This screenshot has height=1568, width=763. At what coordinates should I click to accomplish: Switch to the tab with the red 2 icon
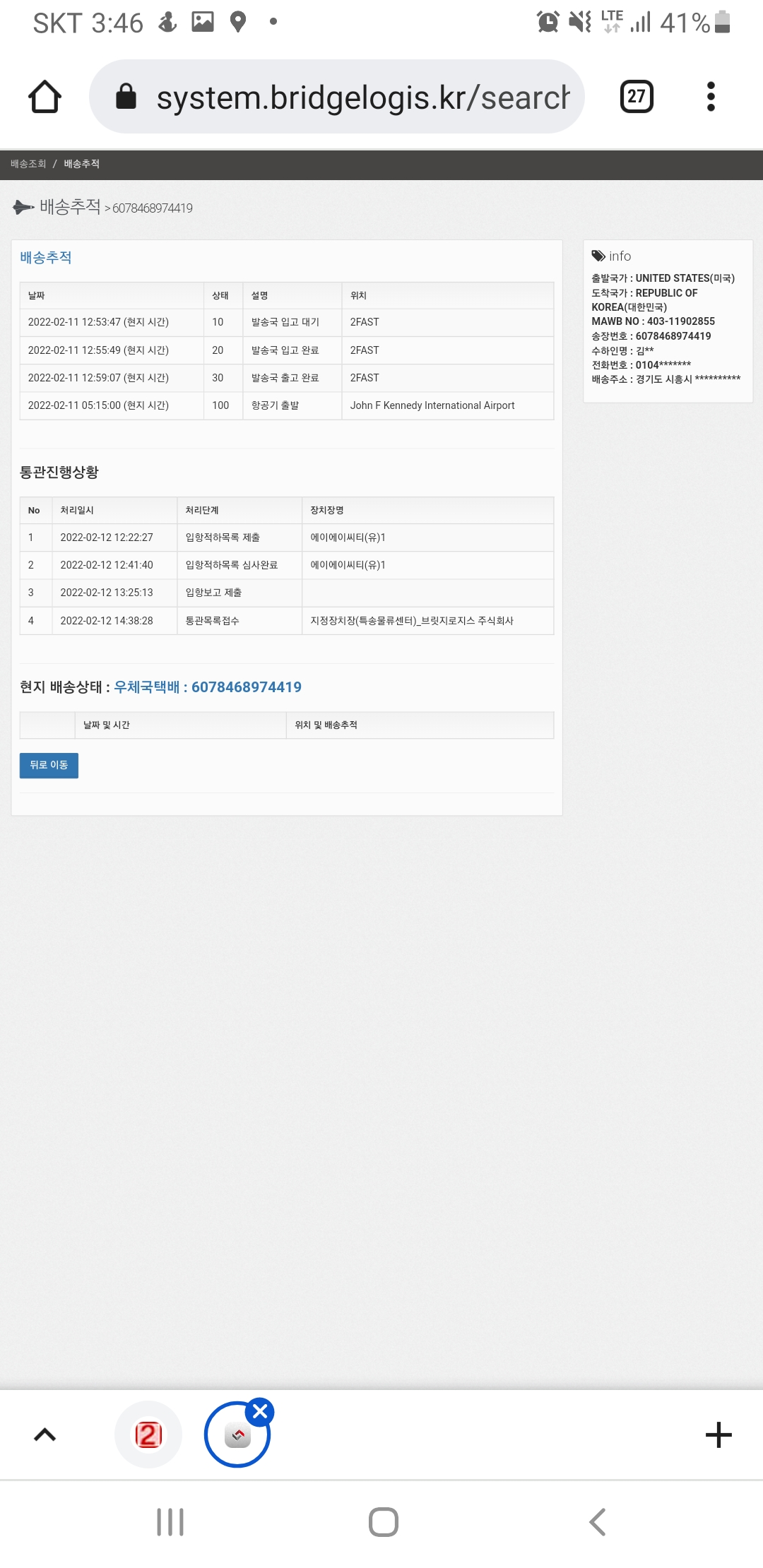(x=148, y=1435)
